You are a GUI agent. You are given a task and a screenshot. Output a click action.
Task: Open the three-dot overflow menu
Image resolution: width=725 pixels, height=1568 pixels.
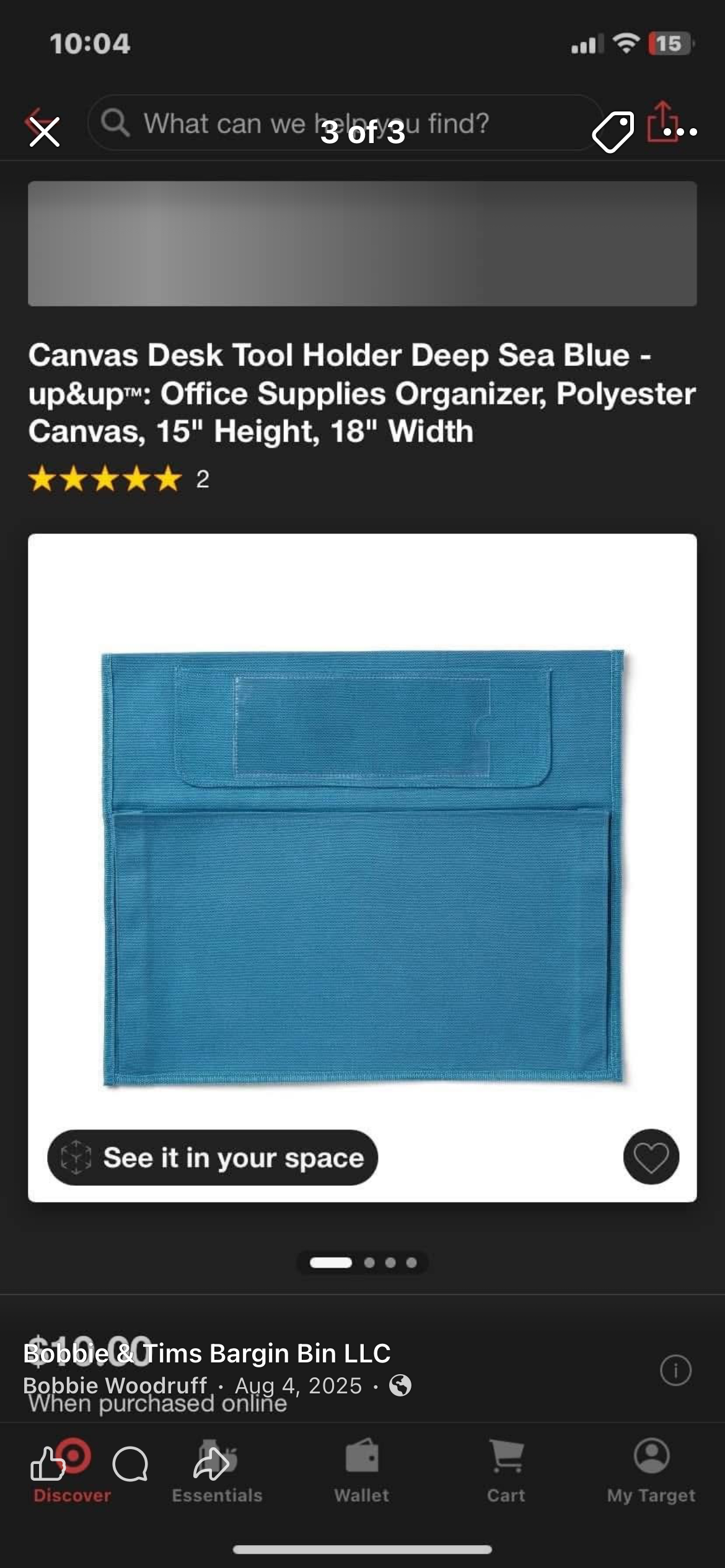[x=680, y=131]
